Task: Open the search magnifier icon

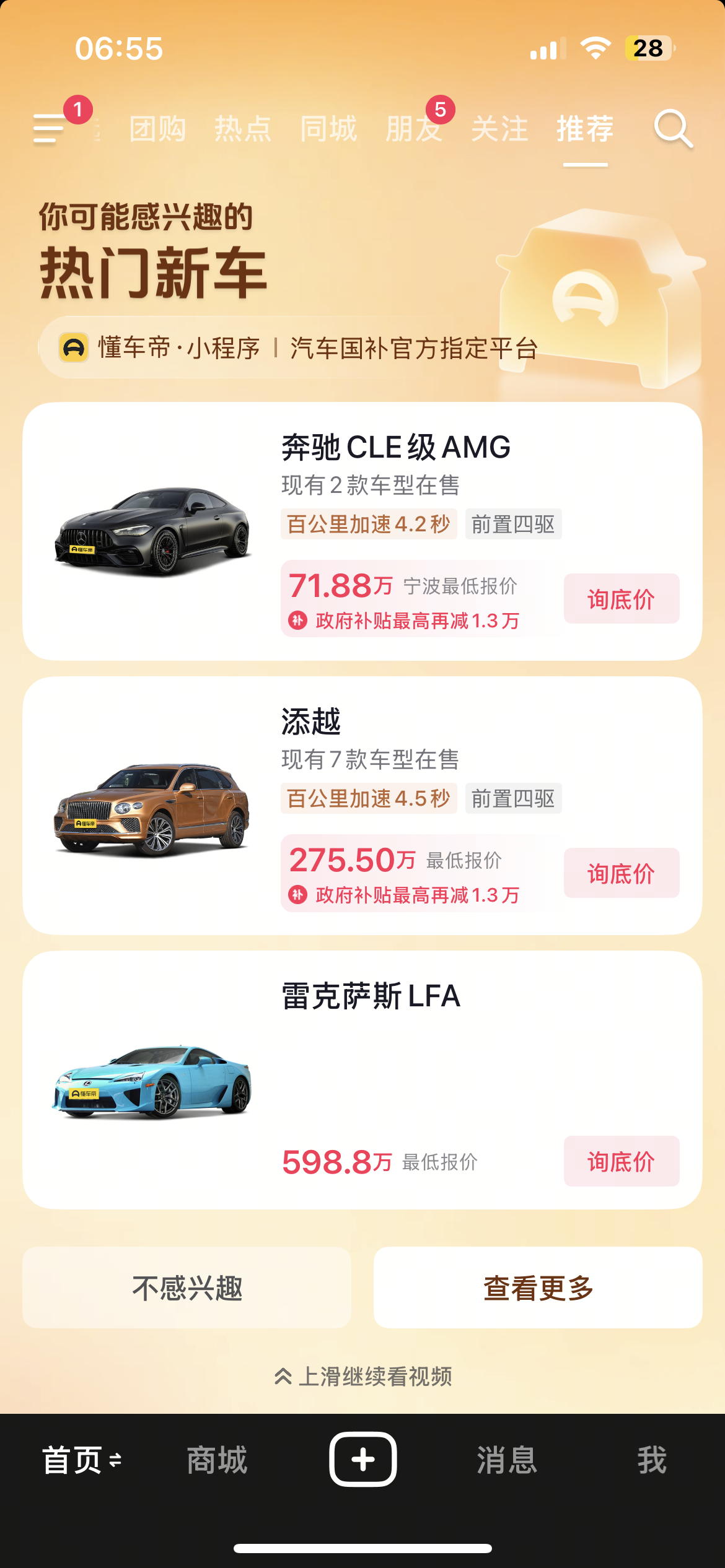Action: point(674,129)
